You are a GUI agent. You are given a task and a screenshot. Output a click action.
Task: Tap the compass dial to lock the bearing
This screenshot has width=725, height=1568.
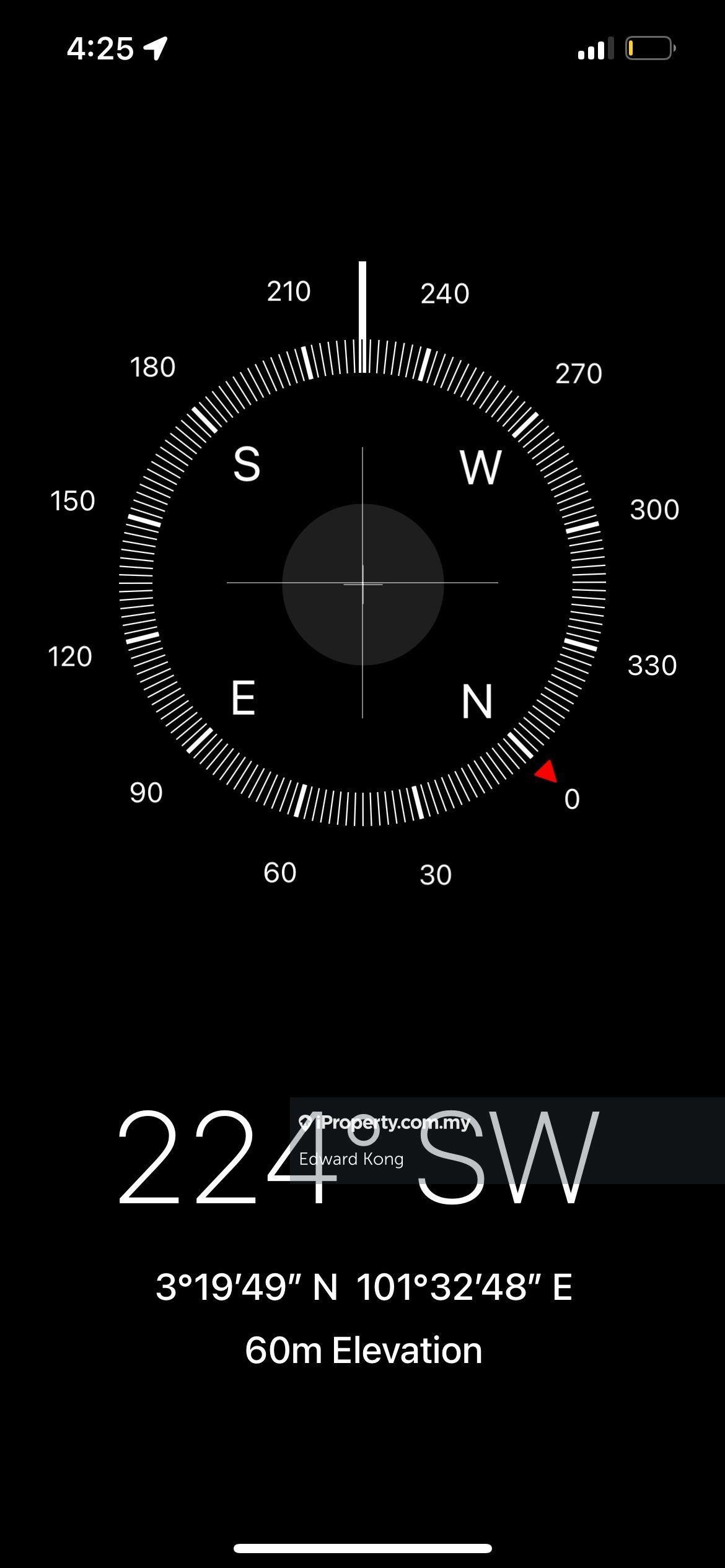362,583
